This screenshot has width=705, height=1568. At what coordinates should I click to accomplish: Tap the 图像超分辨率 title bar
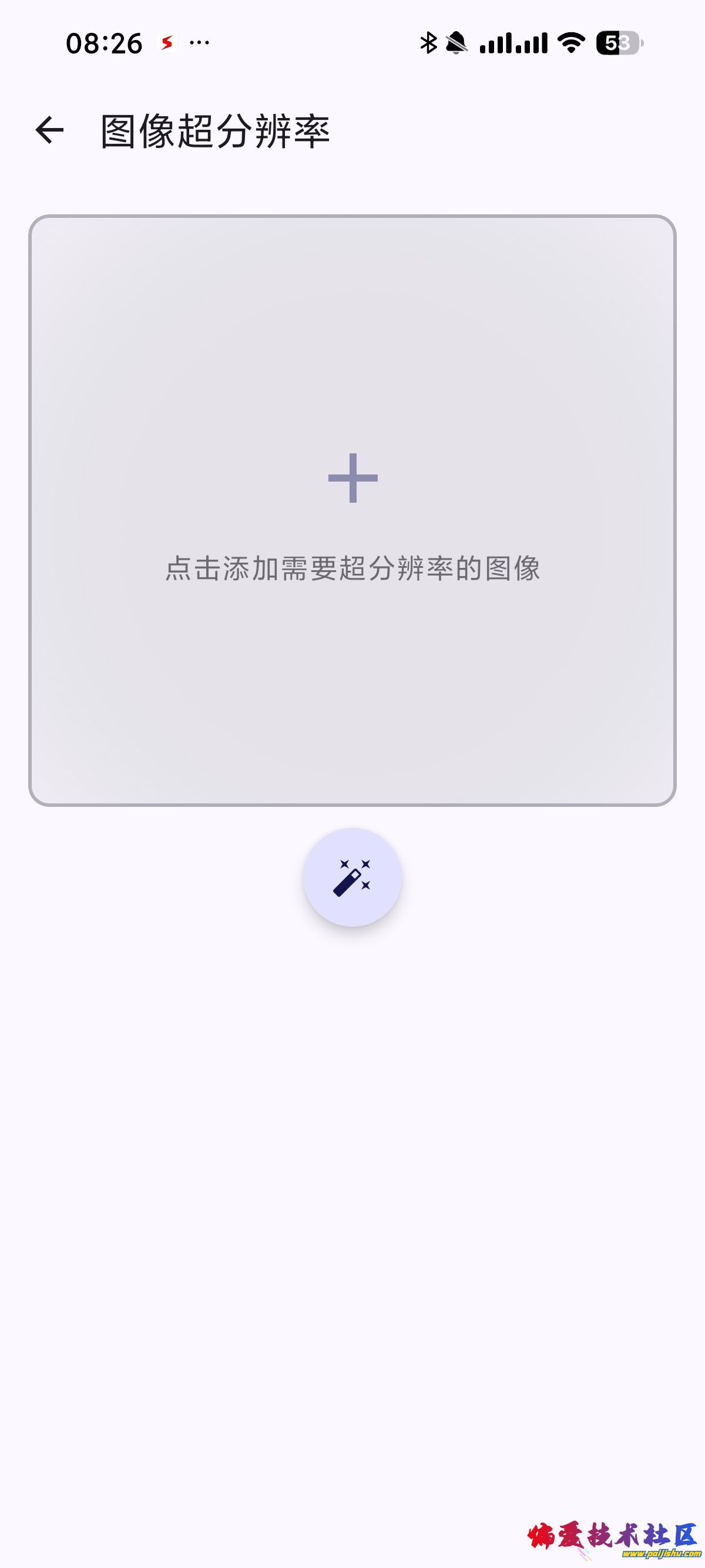pos(215,130)
